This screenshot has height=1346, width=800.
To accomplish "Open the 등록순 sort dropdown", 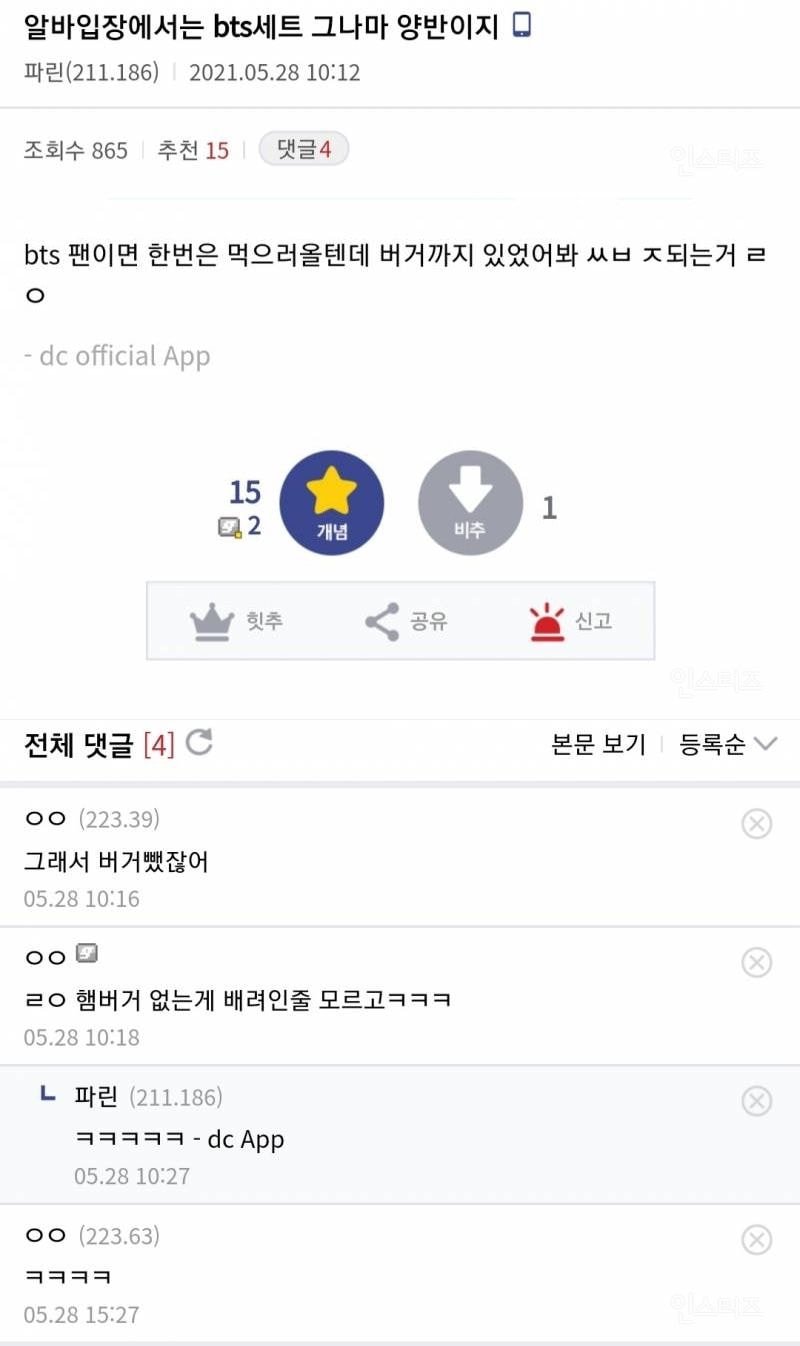I will pyautogui.click(x=727, y=744).
